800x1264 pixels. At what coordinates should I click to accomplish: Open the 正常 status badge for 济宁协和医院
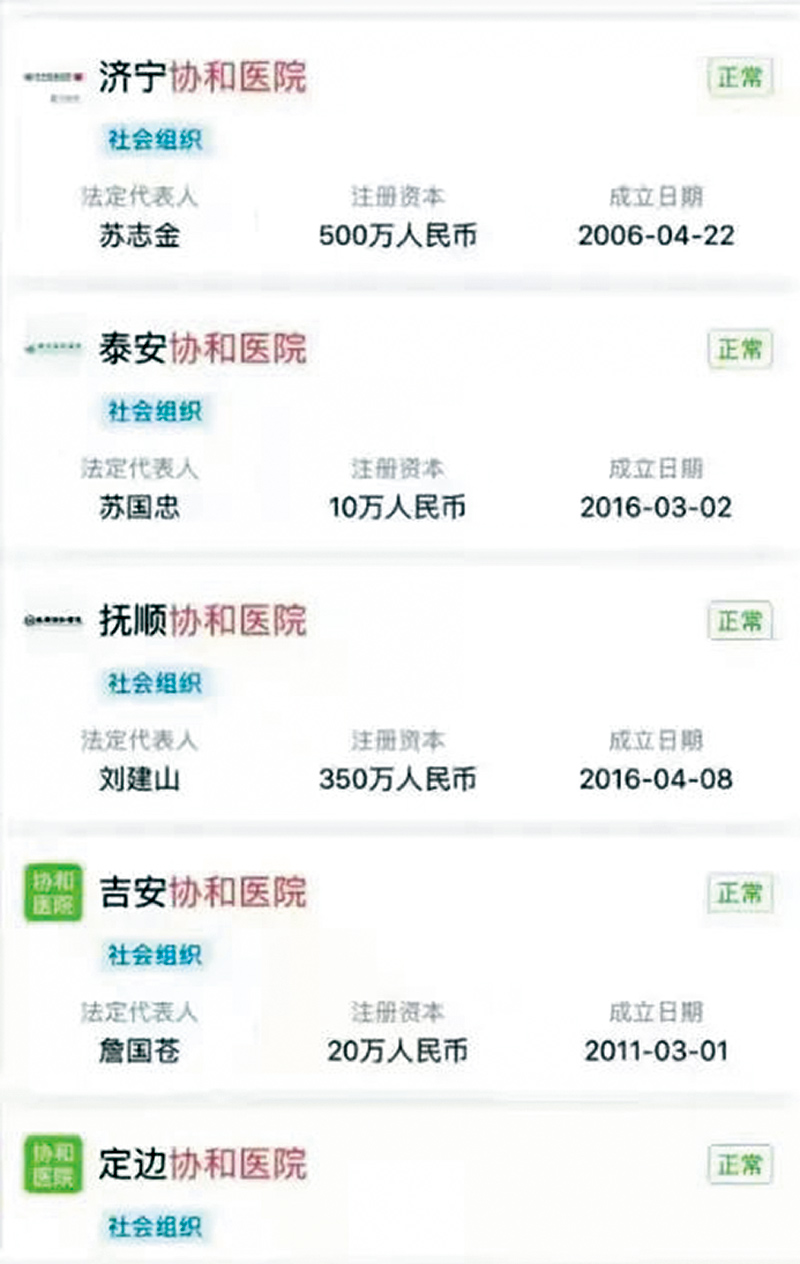[x=740, y=78]
